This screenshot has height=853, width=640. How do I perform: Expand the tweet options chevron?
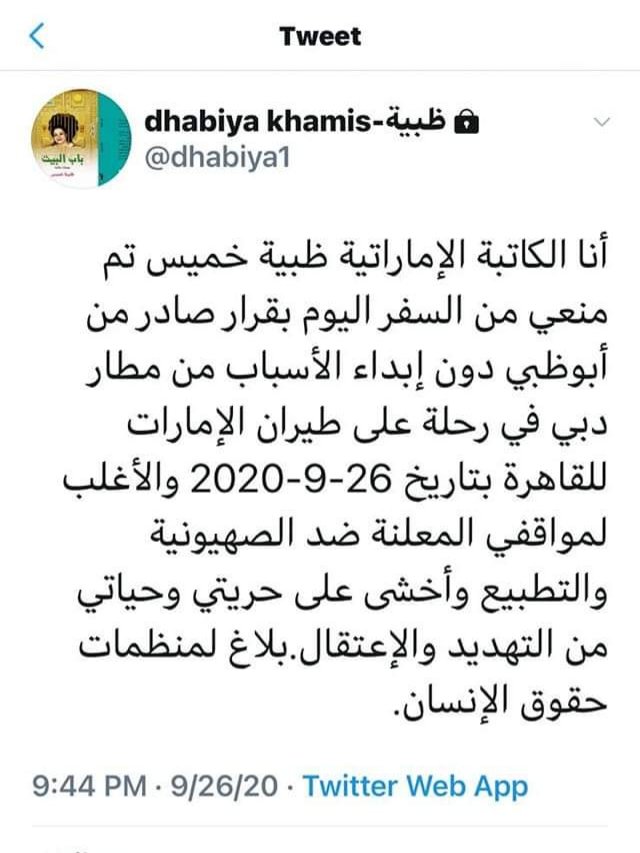point(601,122)
